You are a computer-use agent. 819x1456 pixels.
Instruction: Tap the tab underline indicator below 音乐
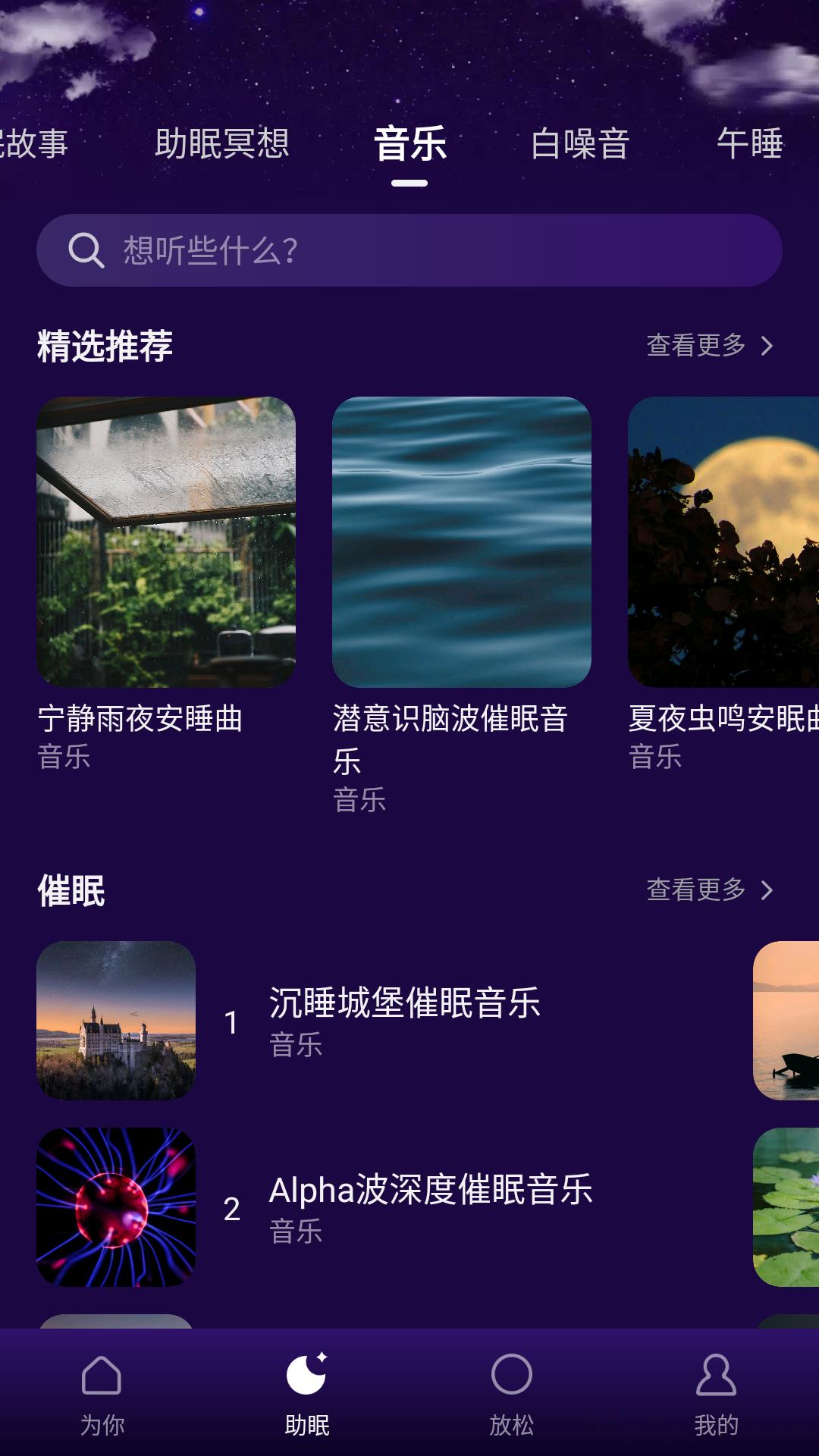411,182
